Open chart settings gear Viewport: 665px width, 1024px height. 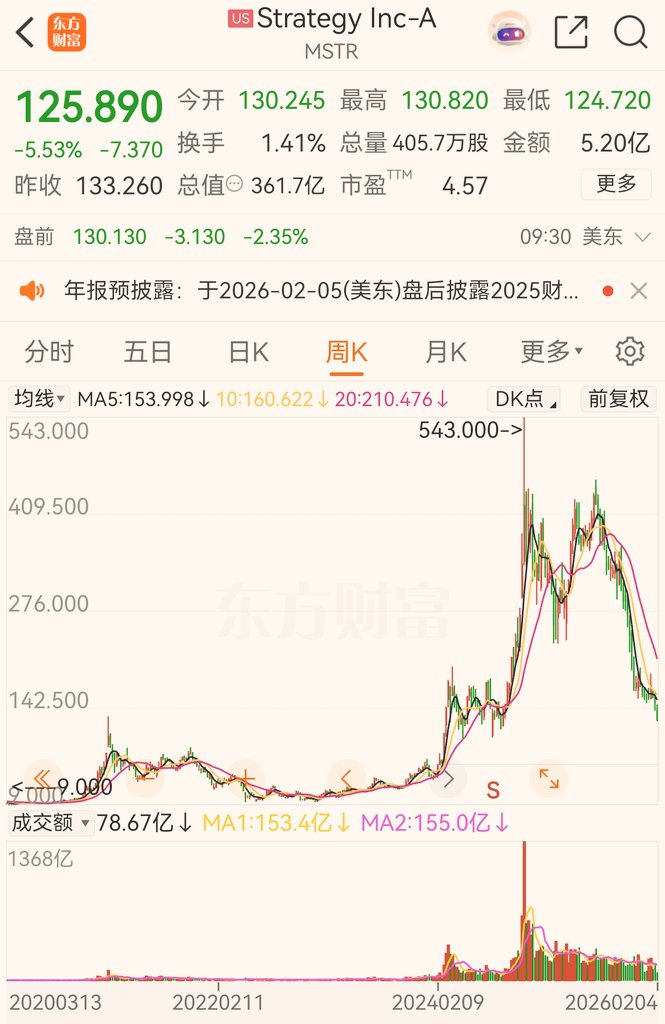point(630,352)
